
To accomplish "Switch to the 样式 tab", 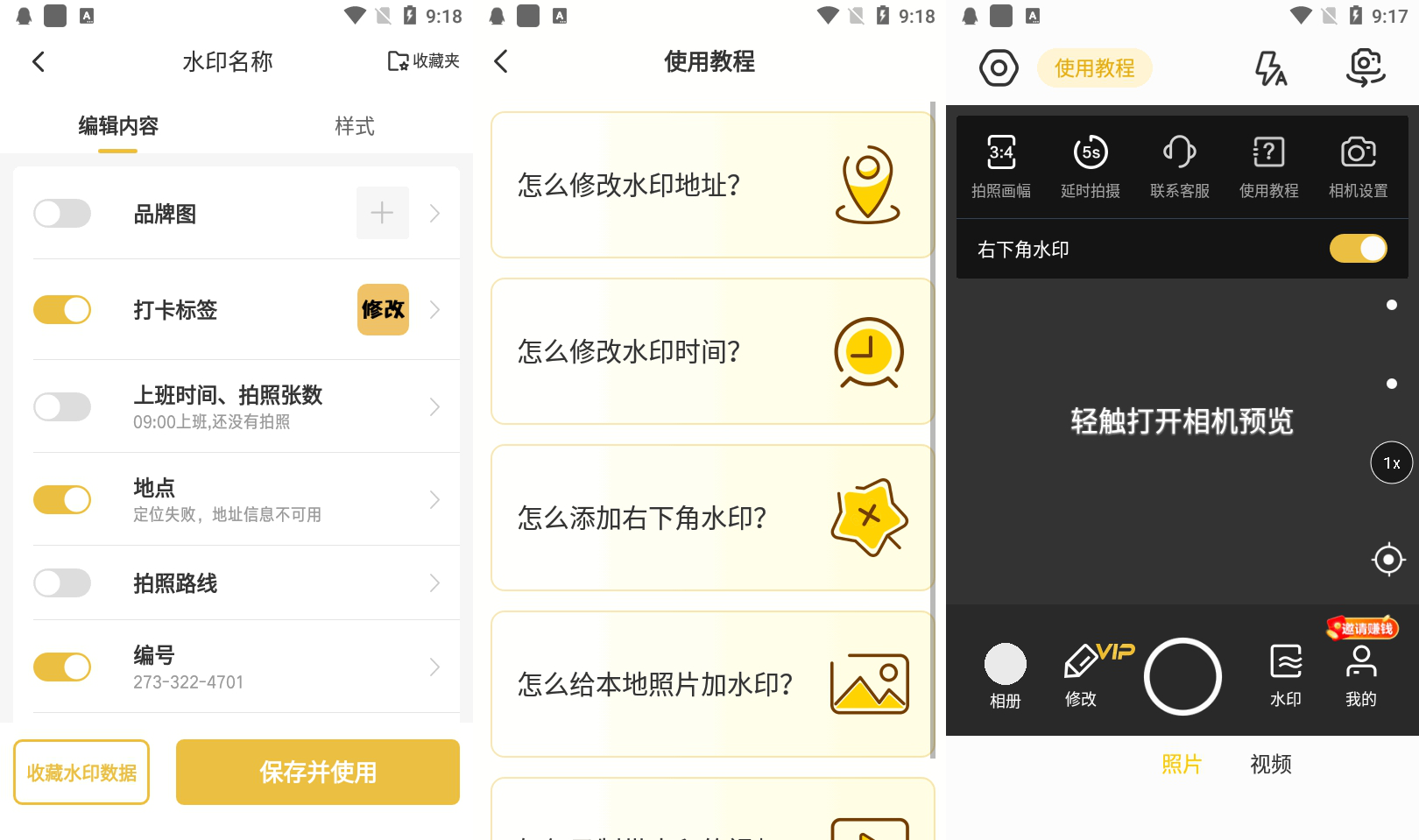I will (354, 126).
